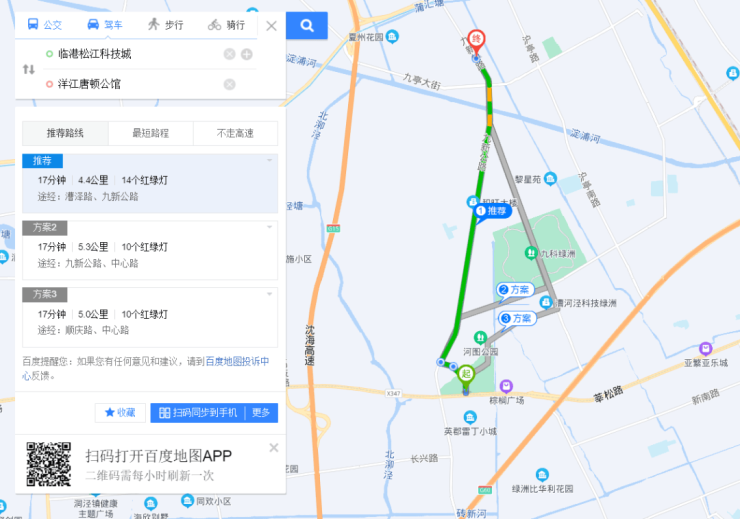Clear the 临港松江科技城 start field
This screenshot has height=519, width=740.
coord(229,54)
